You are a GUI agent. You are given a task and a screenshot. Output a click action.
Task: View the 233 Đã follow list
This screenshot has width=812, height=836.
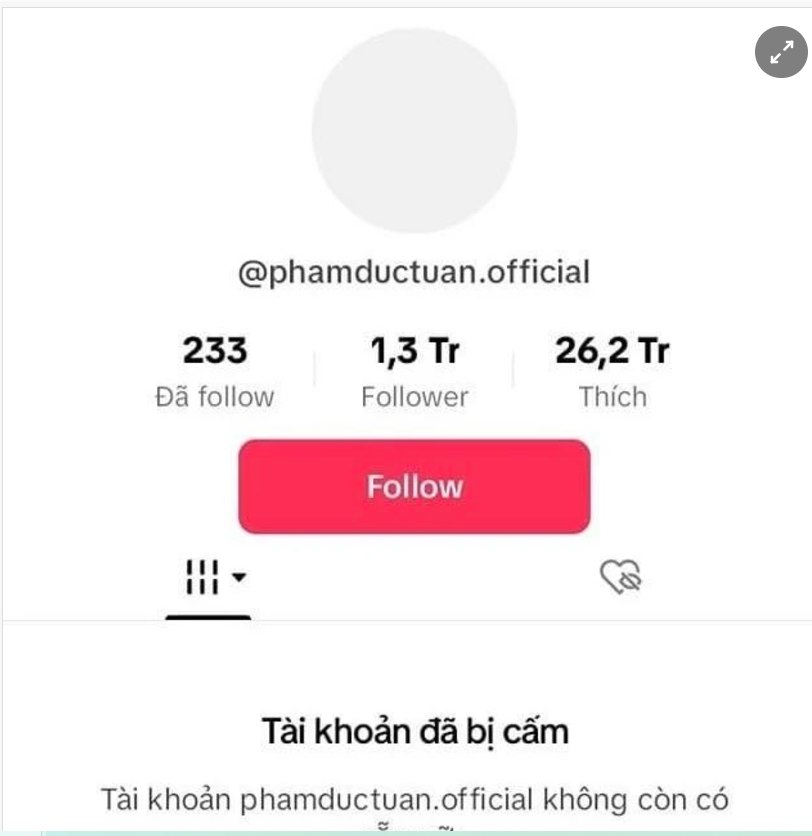click(x=214, y=372)
